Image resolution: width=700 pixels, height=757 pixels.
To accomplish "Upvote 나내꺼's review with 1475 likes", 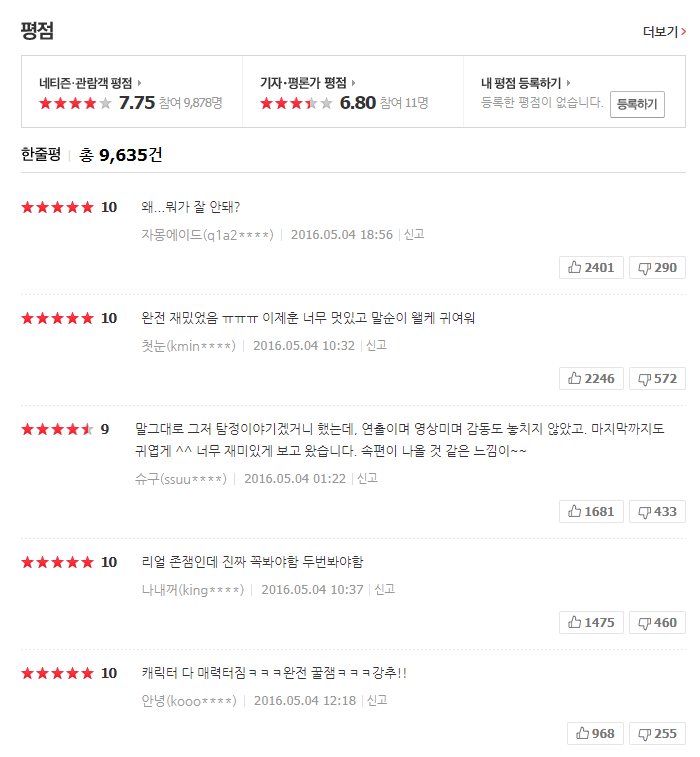I will click(x=592, y=622).
